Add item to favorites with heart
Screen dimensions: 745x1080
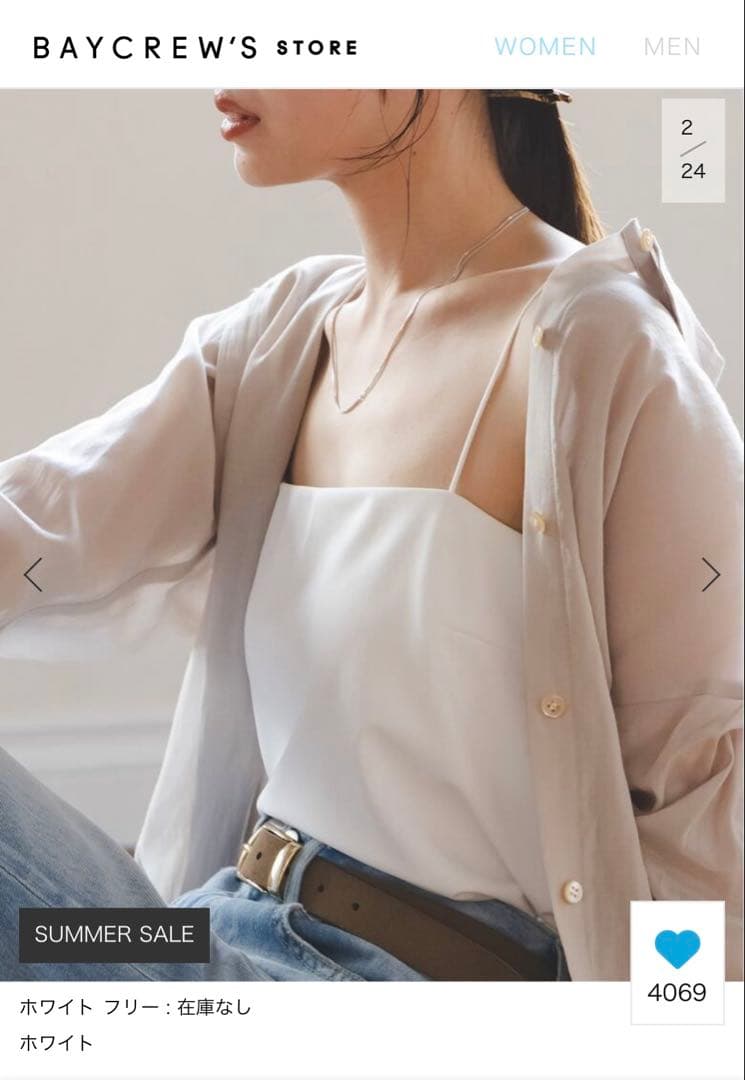[x=677, y=948]
